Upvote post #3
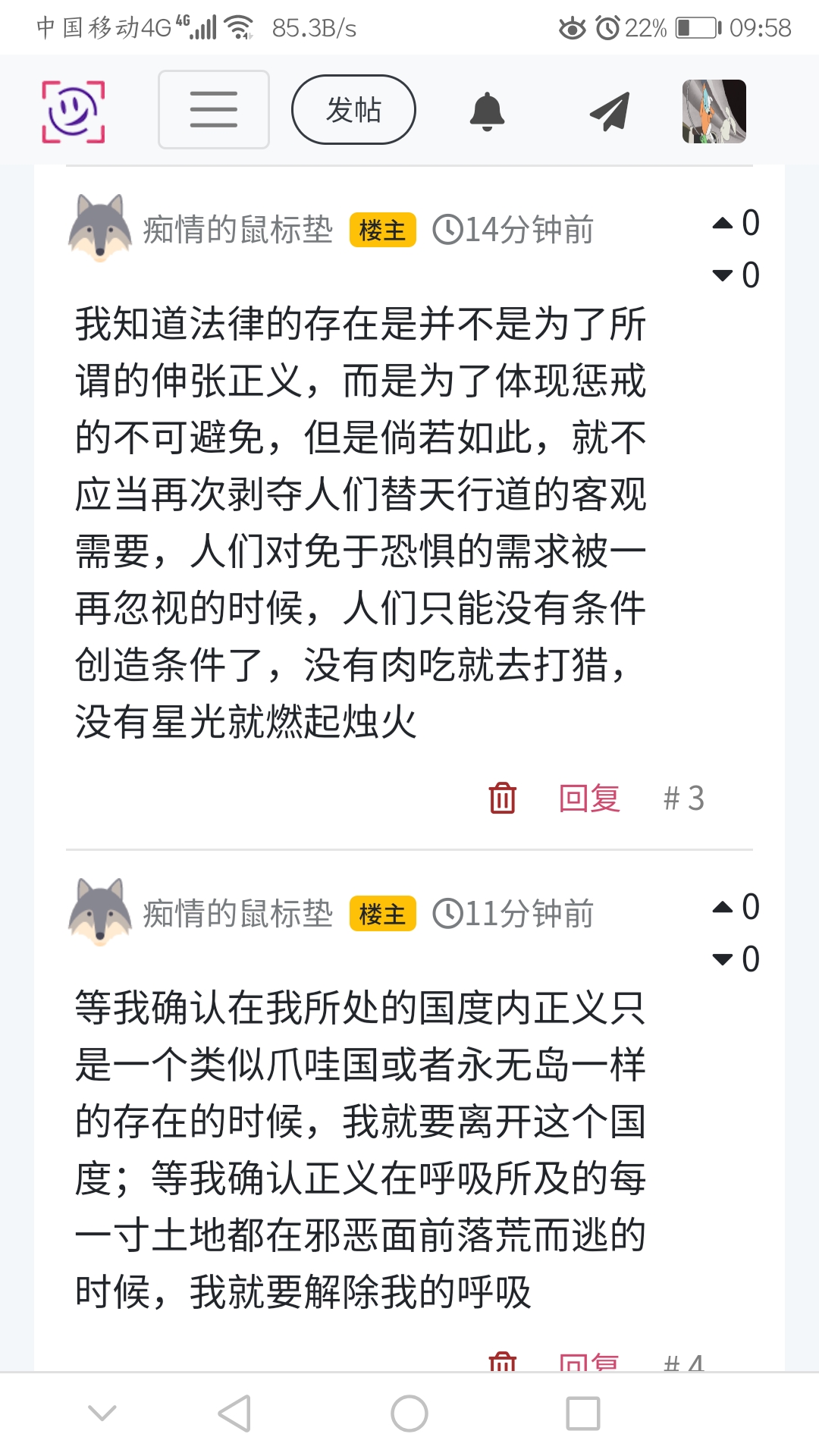Screen dimensions: 819x1456 [x=723, y=223]
